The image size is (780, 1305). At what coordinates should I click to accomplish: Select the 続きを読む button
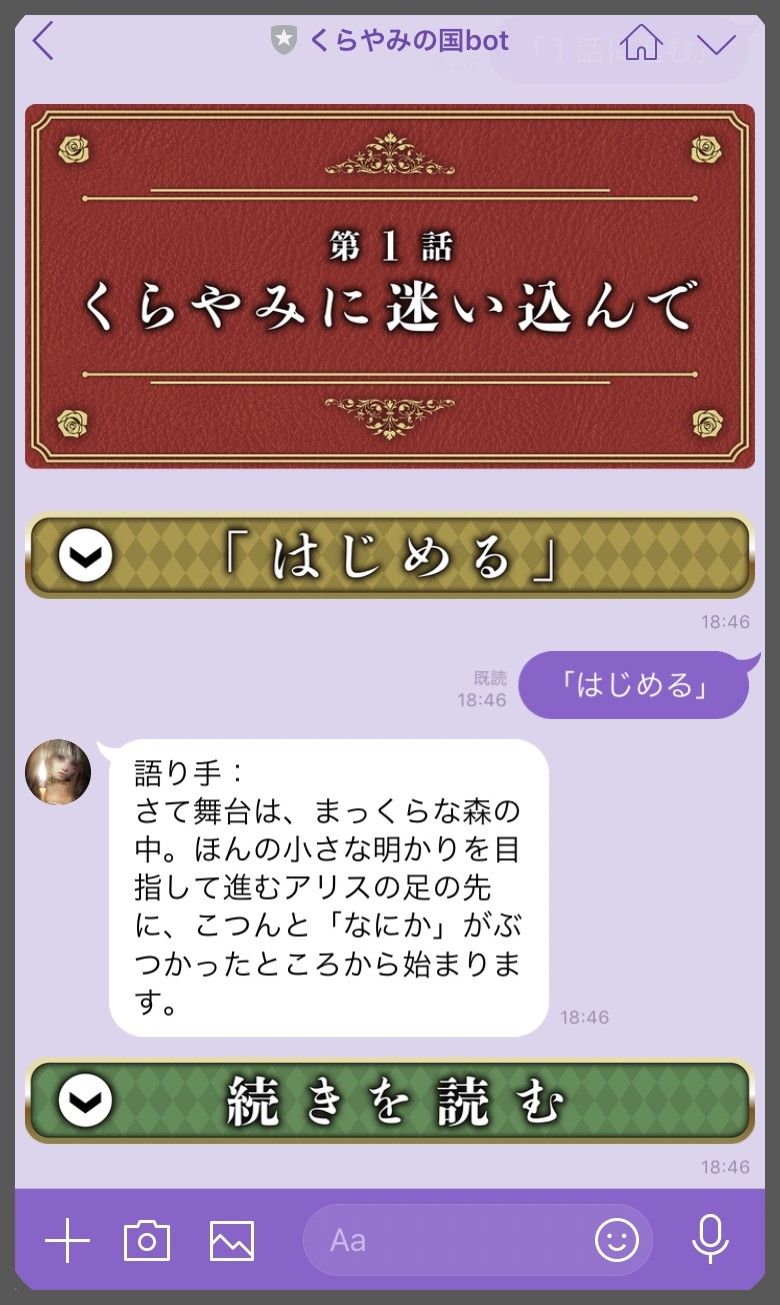coord(388,1100)
